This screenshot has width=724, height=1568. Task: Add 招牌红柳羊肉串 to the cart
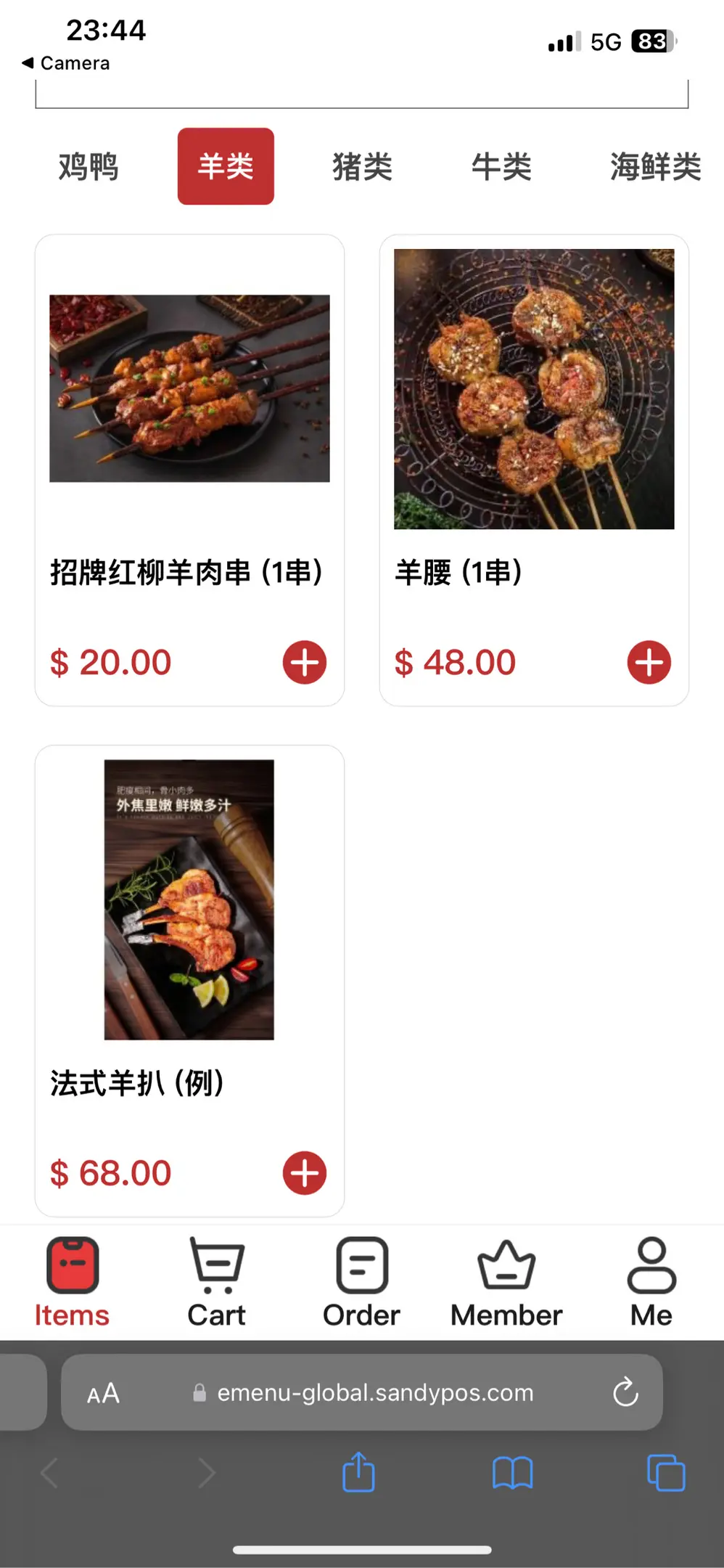click(304, 662)
